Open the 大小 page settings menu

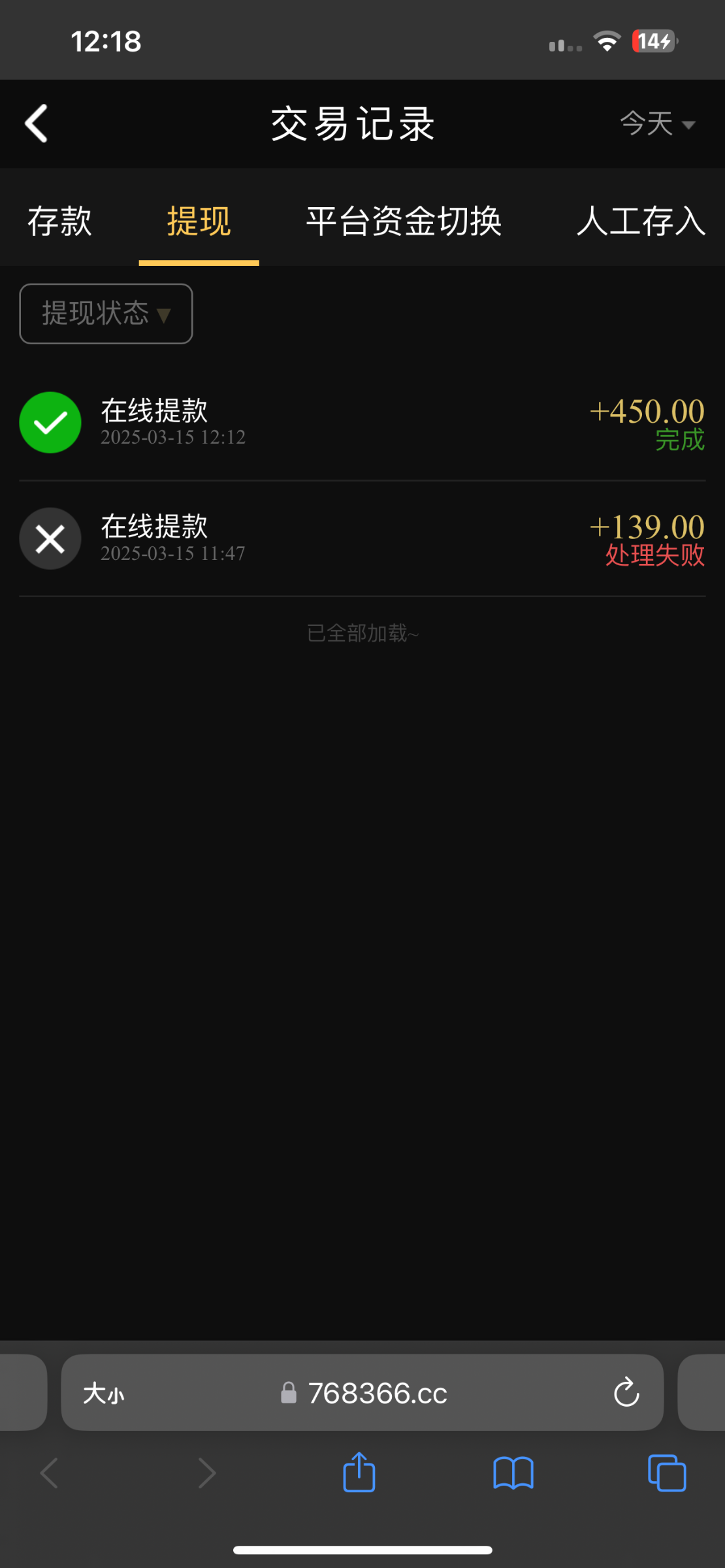tap(104, 1394)
